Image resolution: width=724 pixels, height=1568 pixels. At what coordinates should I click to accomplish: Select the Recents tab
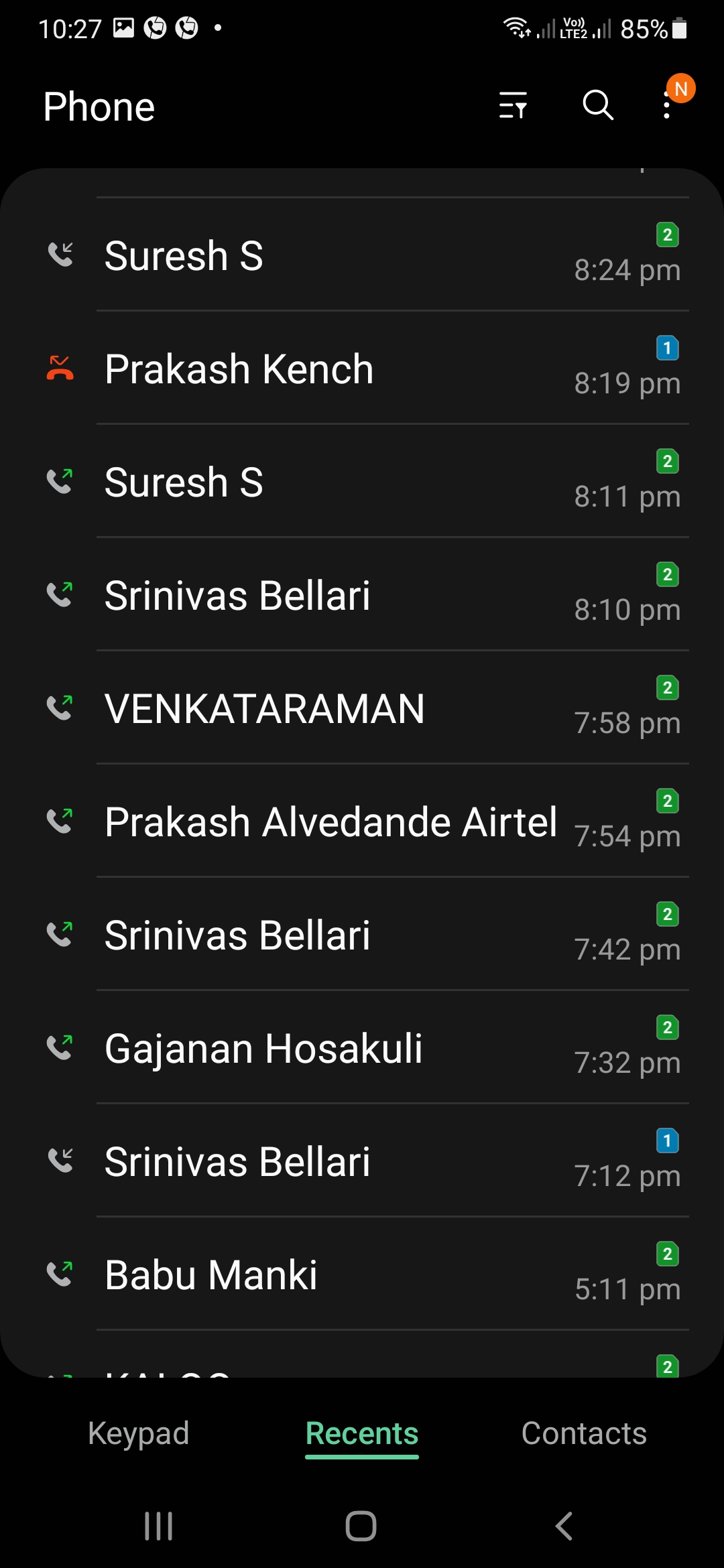click(362, 1434)
